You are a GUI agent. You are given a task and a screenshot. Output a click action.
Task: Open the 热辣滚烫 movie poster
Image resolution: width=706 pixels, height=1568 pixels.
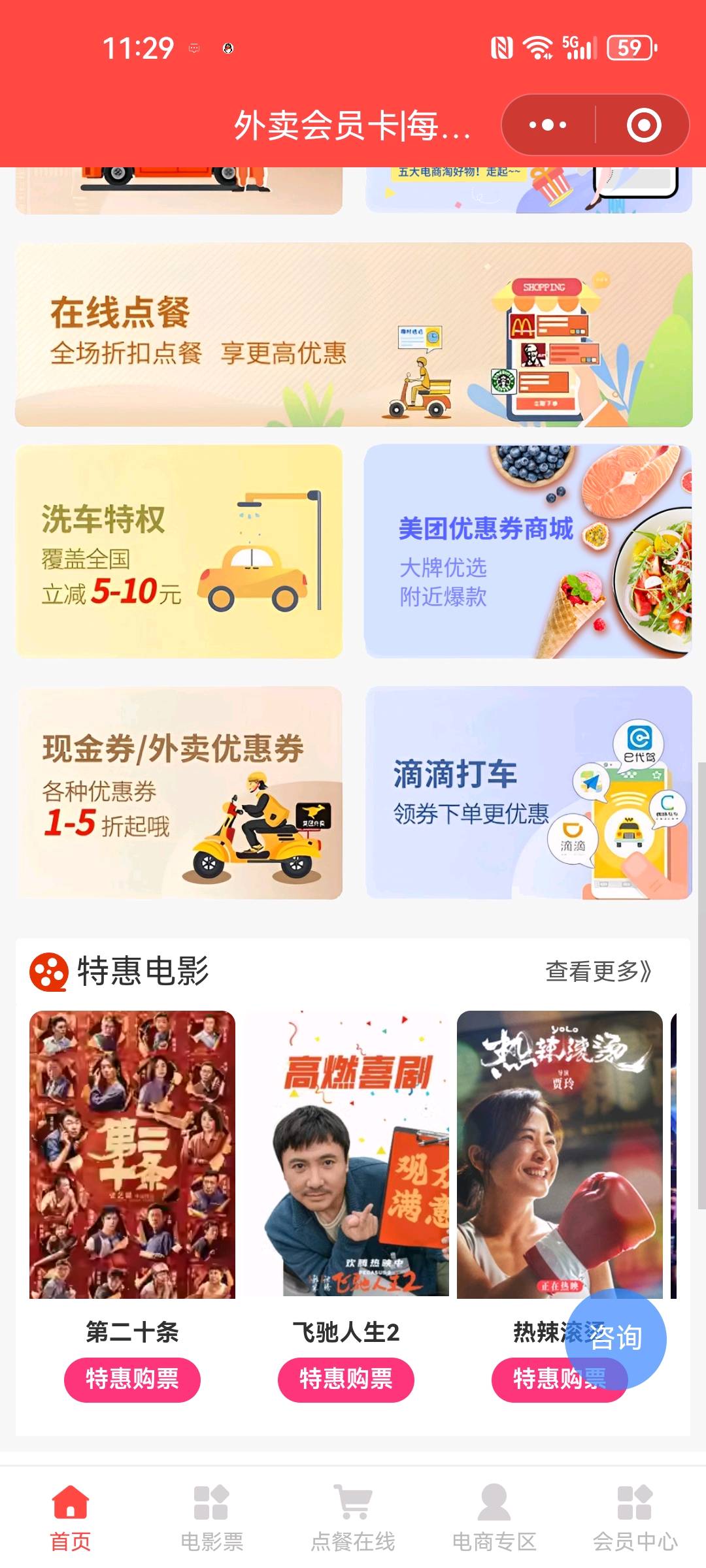tap(560, 1154)
